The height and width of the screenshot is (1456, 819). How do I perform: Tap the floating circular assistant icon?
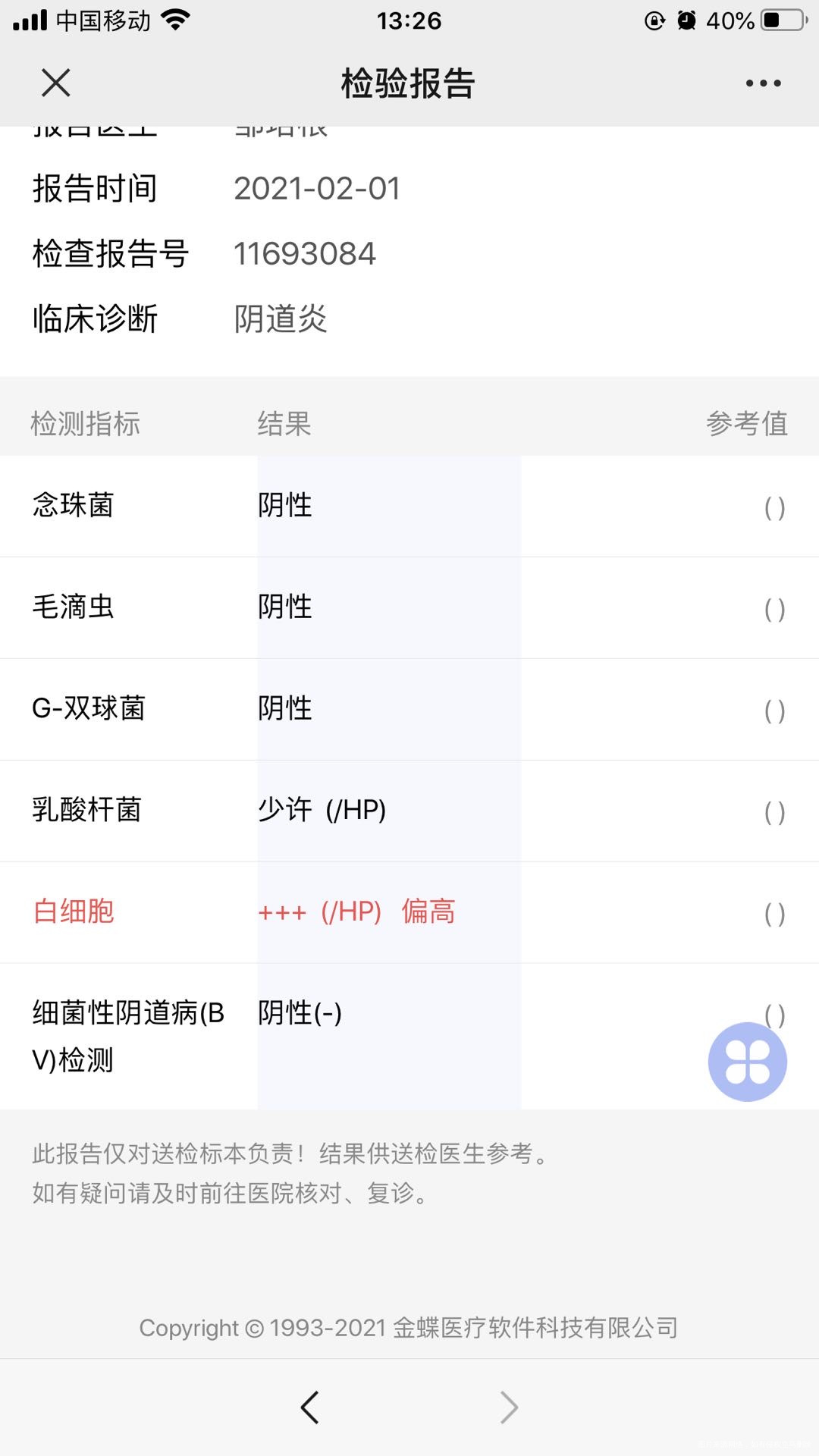tap(747, 1061)
